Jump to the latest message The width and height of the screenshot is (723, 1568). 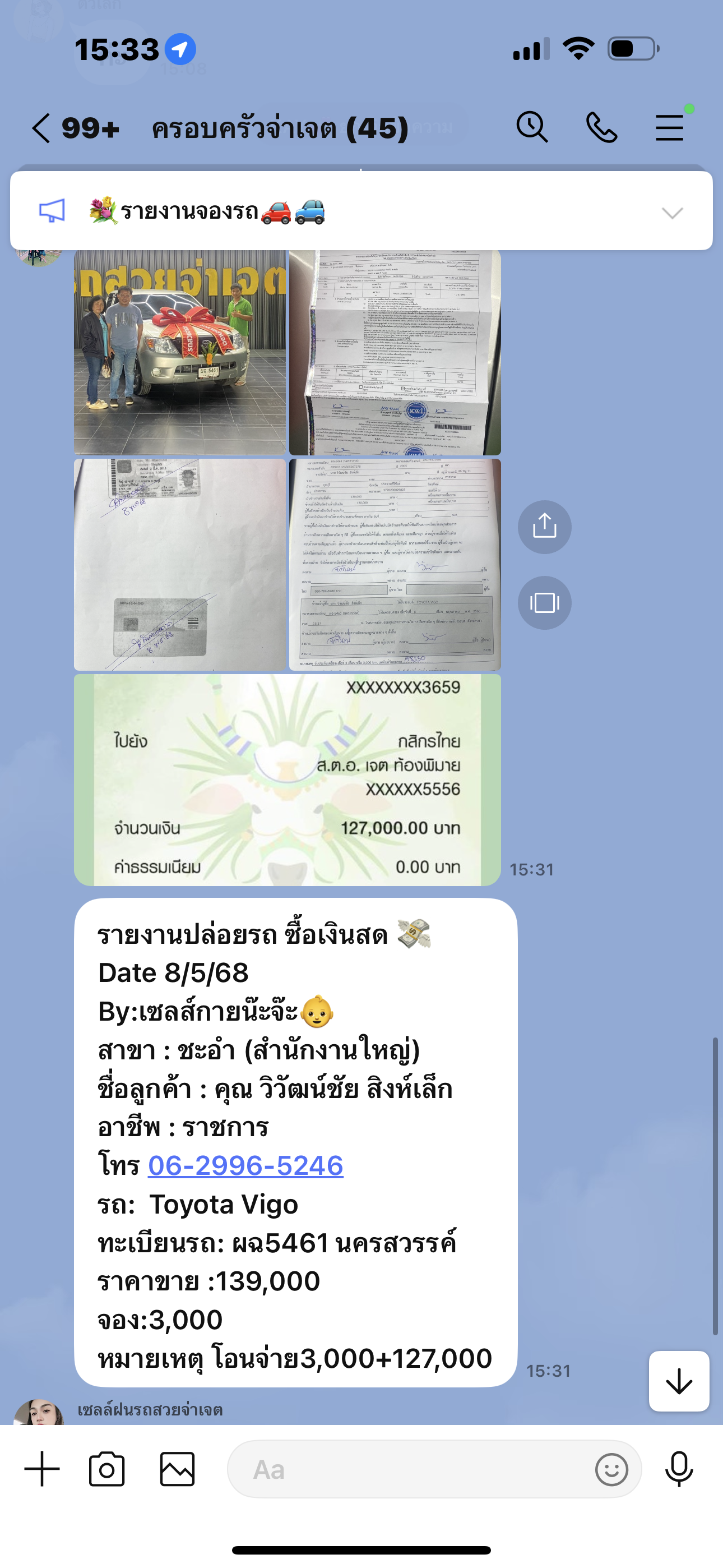click(679, 1381)
